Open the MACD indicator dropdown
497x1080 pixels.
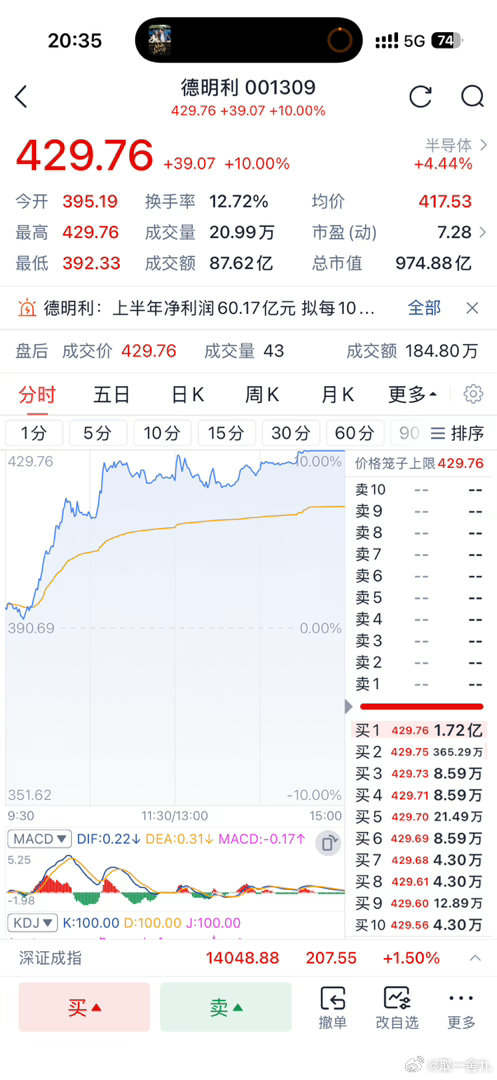tap(40, 839)
